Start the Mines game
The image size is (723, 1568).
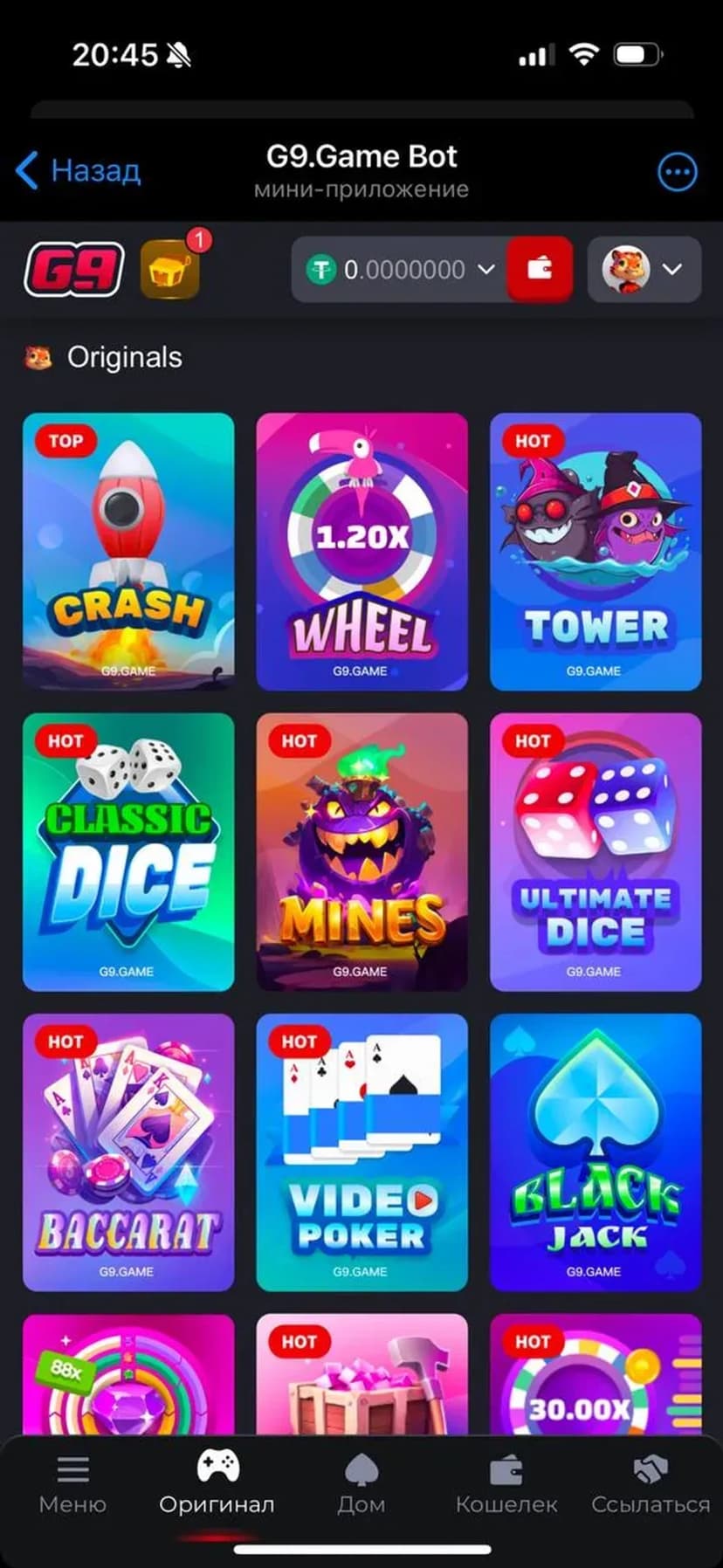click(361, 852)
